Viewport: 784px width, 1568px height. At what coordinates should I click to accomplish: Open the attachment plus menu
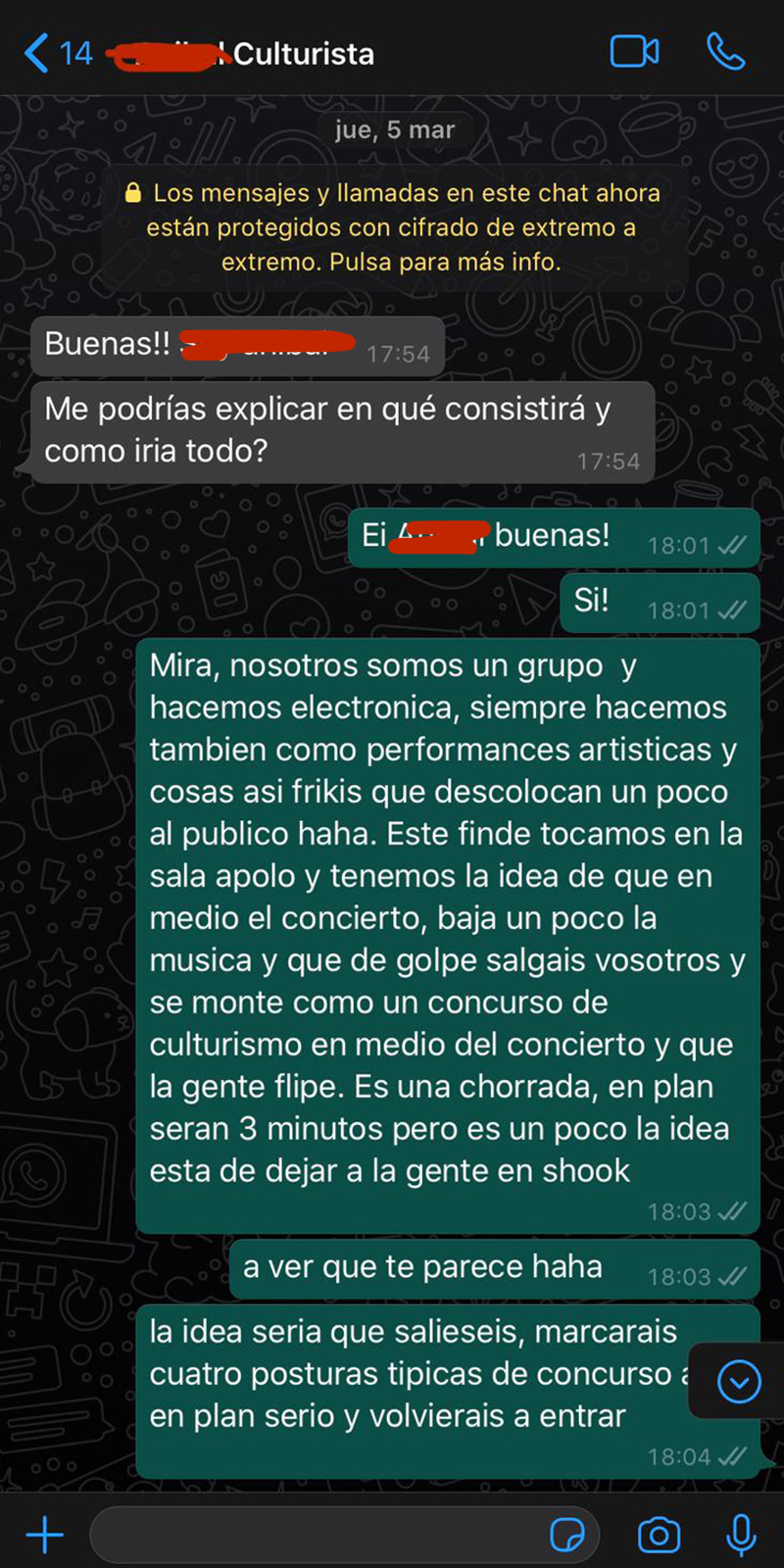click(x=44, y=1535)
